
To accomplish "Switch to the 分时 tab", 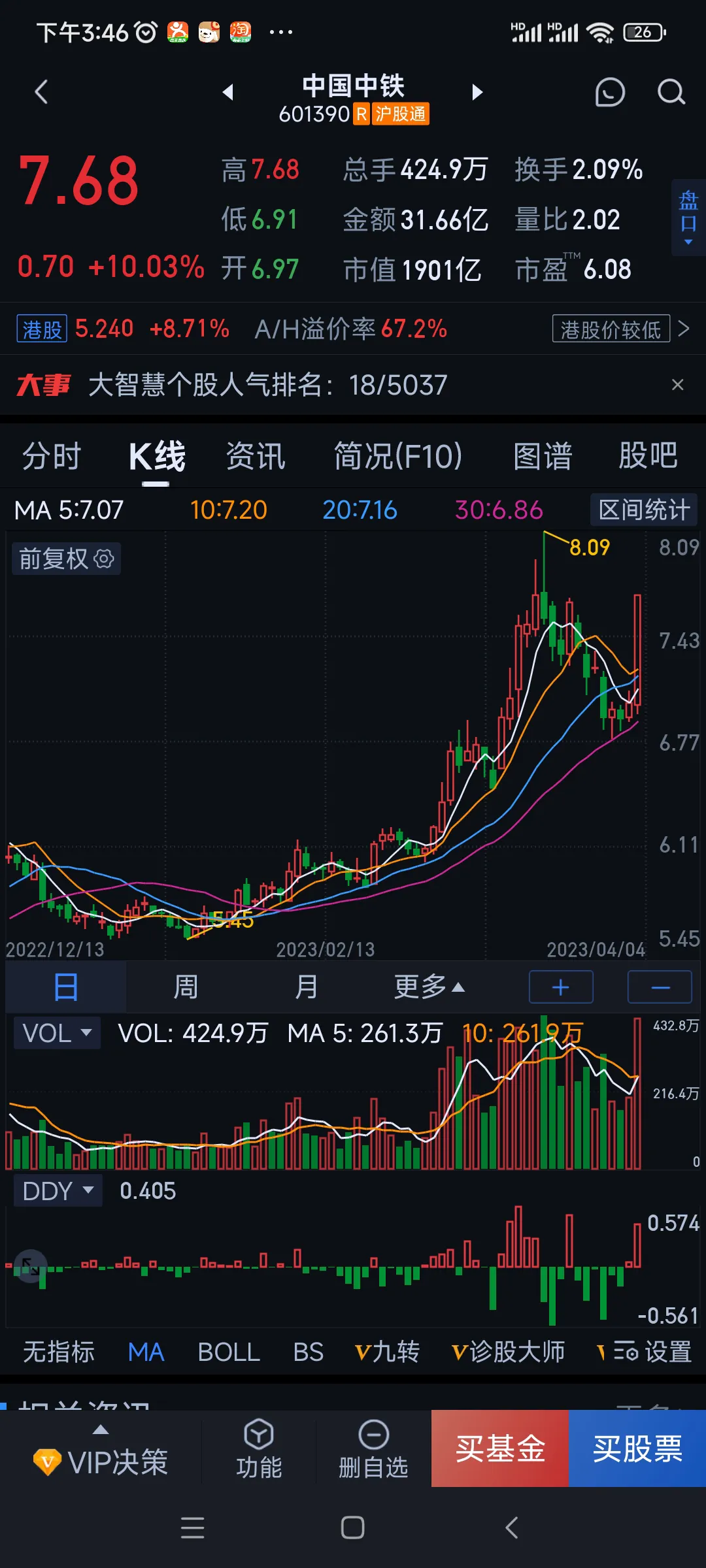I will point(52,456).
